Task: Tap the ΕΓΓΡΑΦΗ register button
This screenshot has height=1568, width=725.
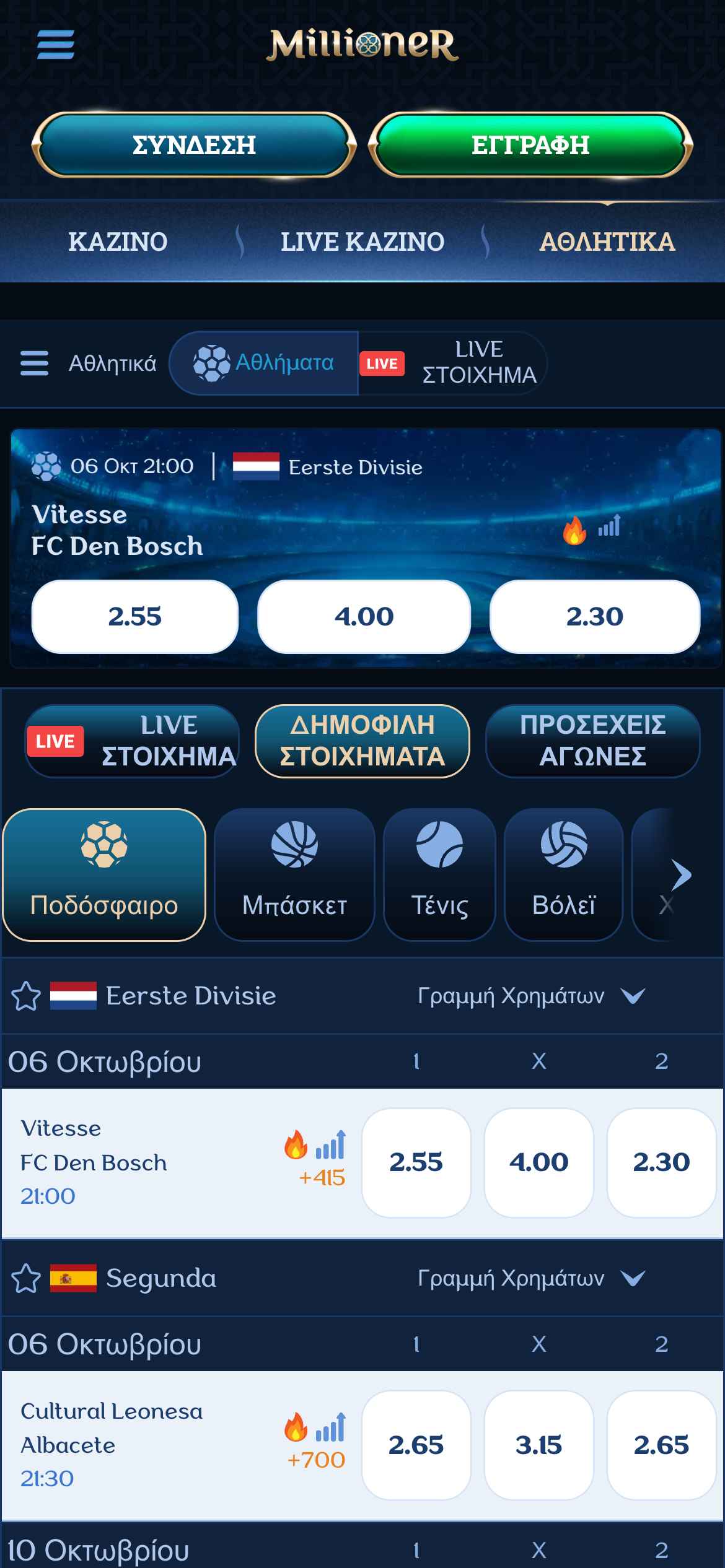Action: tap(530, 145)
